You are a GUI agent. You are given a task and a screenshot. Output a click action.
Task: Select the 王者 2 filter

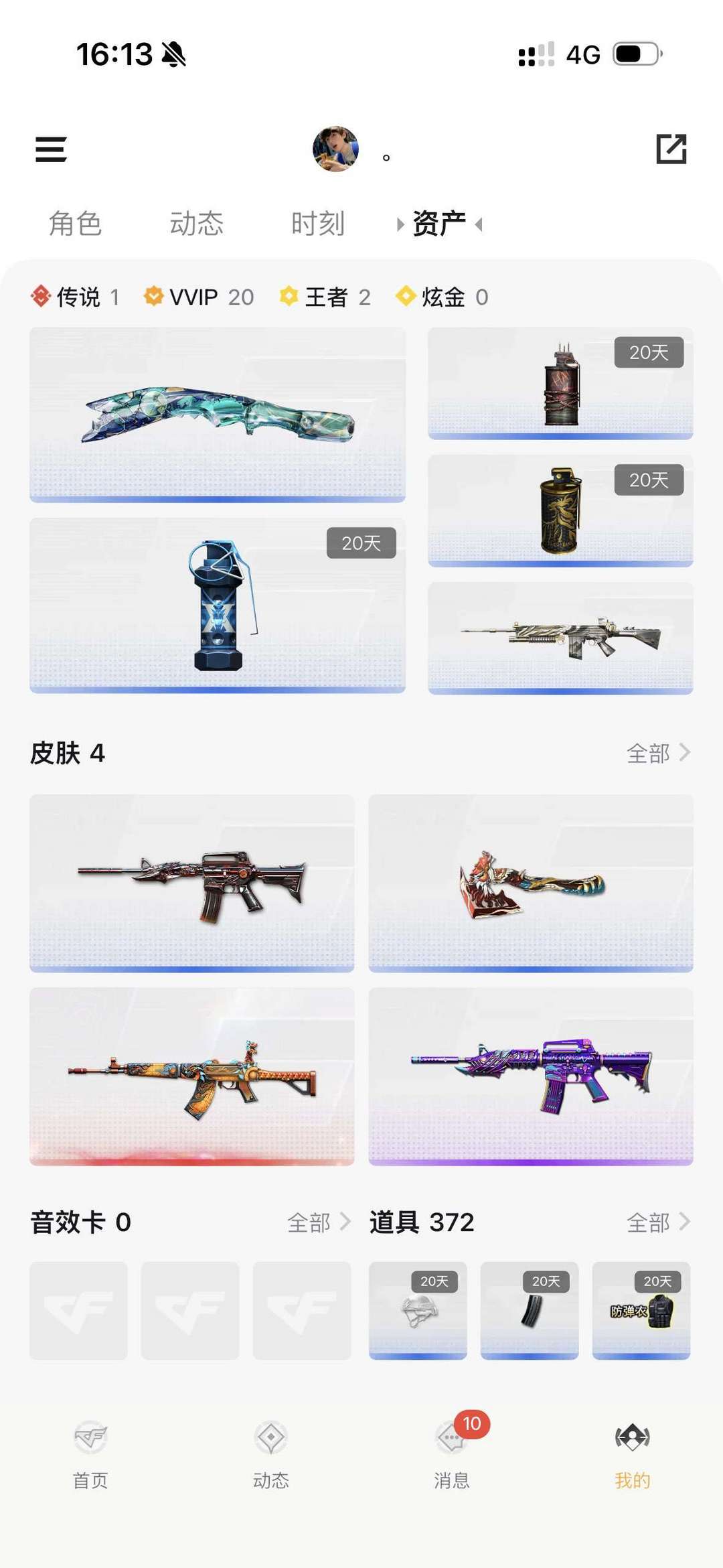tap(325, 297)
